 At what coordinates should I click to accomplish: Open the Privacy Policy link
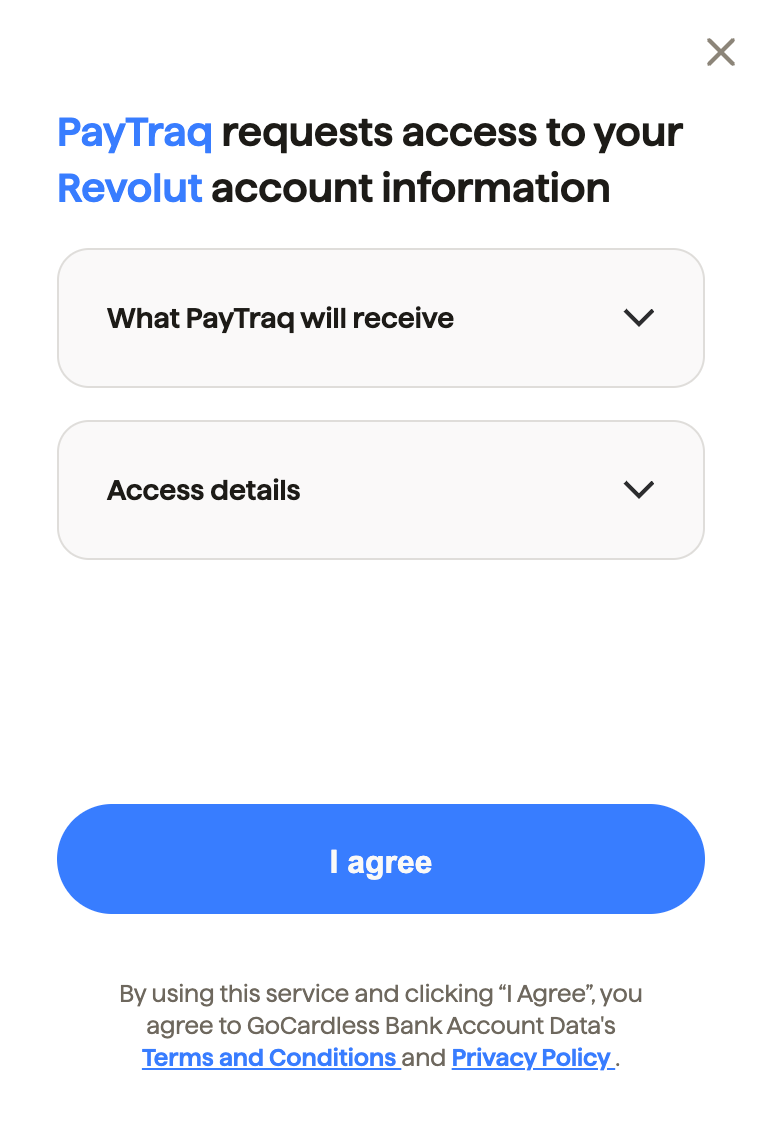pos(532,1058)
